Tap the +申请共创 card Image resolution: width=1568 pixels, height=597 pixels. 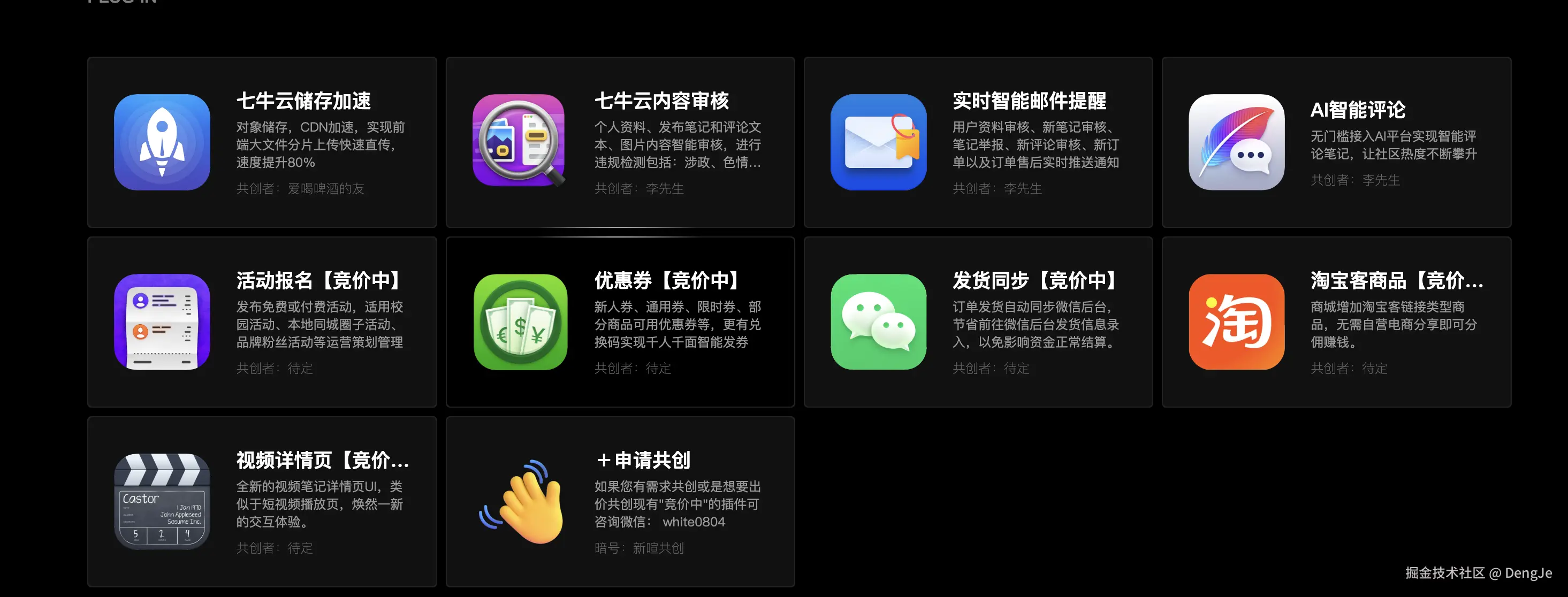click(620, 501)
